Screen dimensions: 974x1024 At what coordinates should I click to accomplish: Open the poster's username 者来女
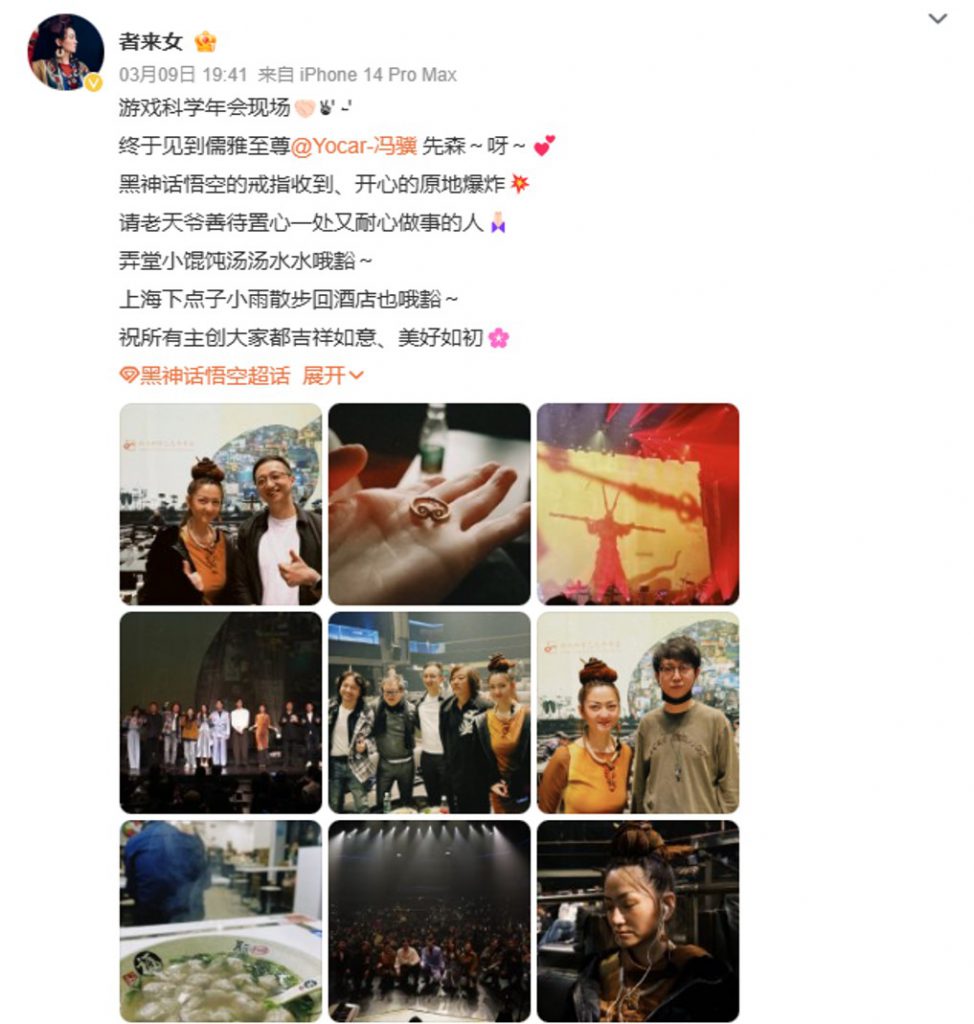coord(150,42)
